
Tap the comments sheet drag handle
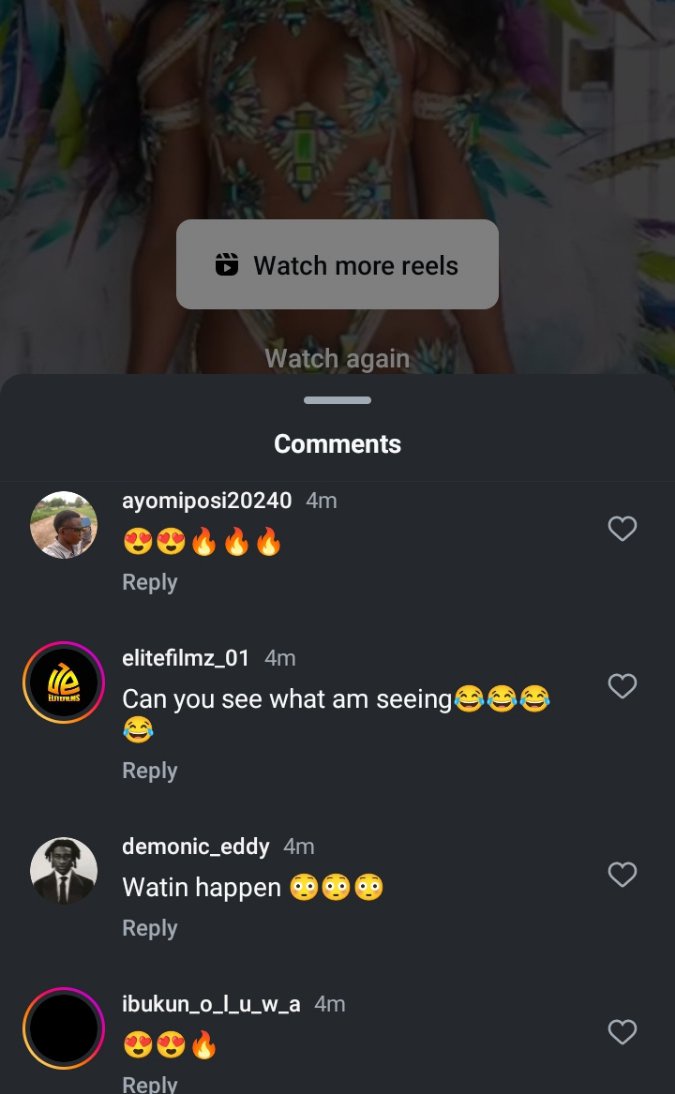coord(337,400)
